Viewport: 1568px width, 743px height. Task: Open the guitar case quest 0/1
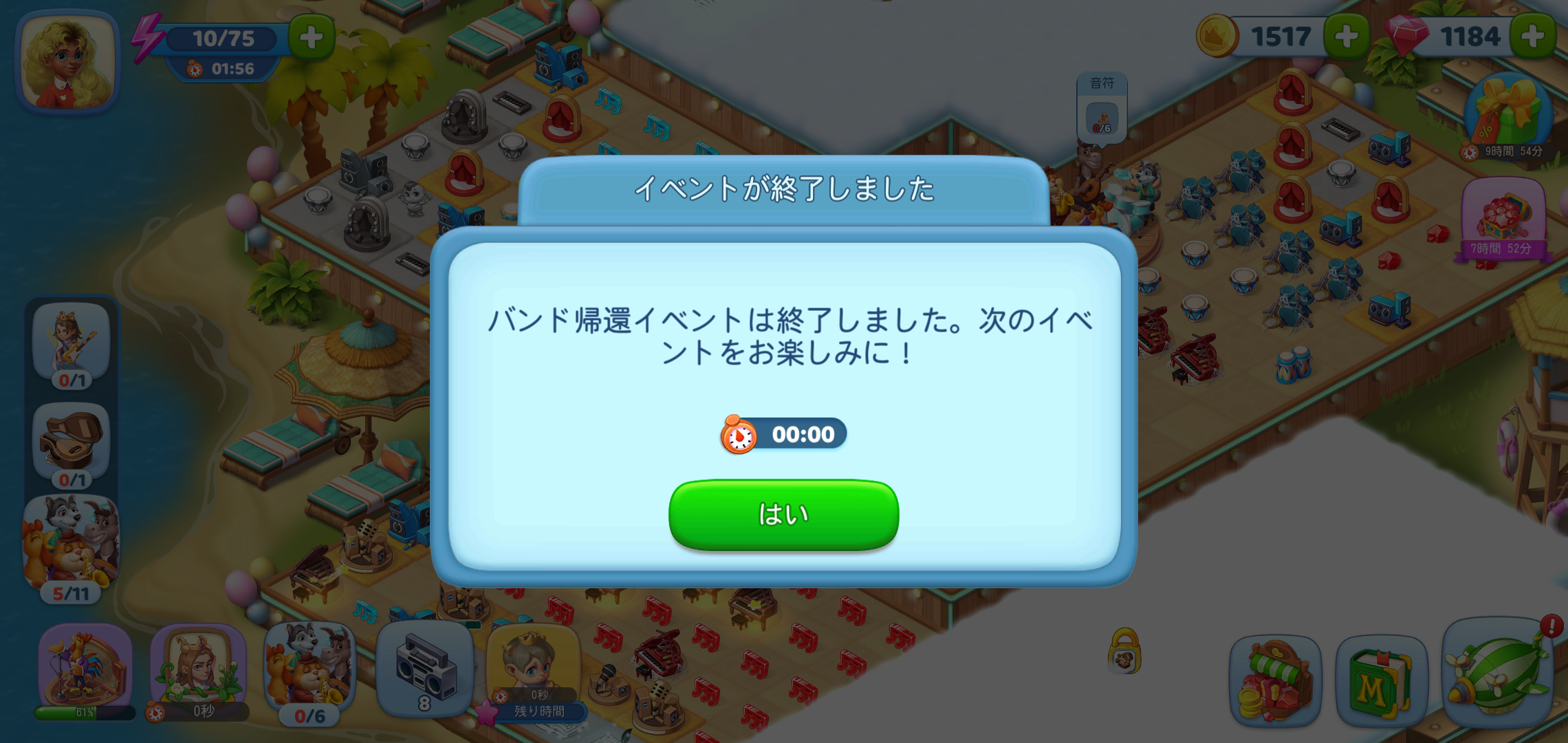coord(72,442)
